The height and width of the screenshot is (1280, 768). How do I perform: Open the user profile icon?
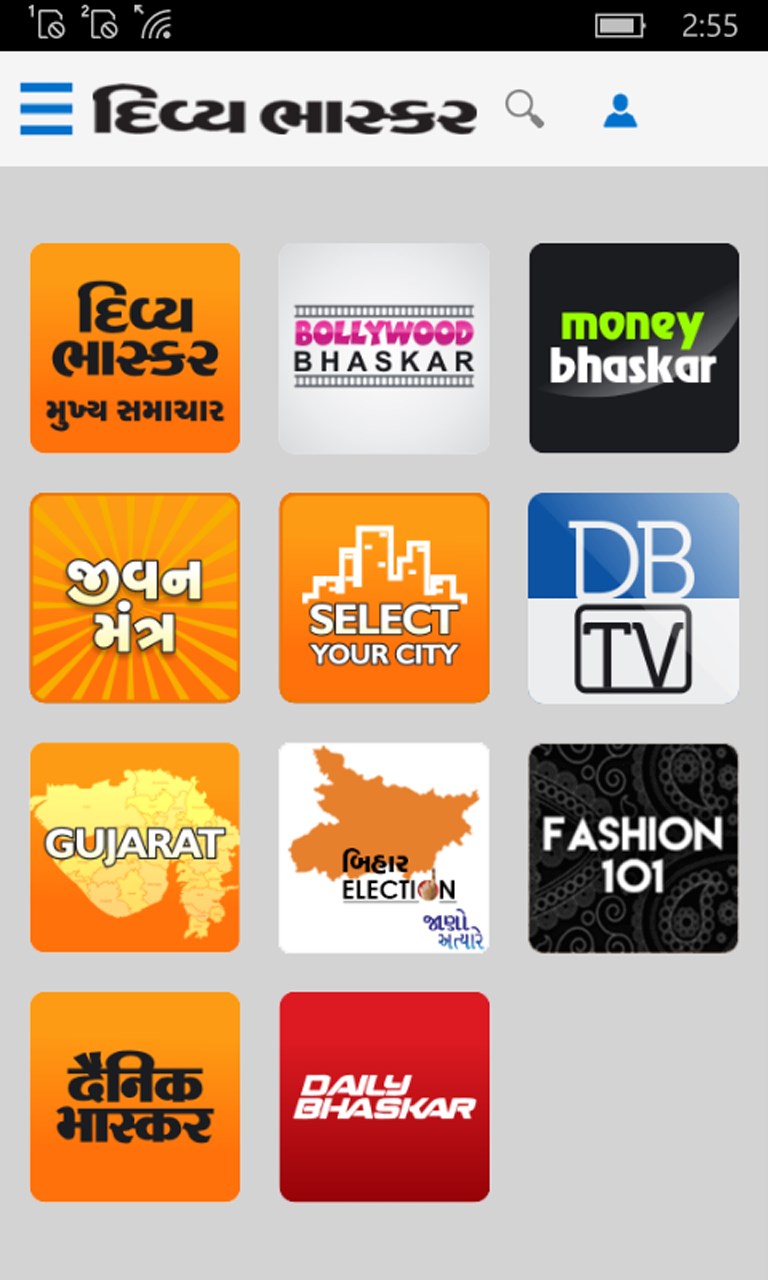620,110
